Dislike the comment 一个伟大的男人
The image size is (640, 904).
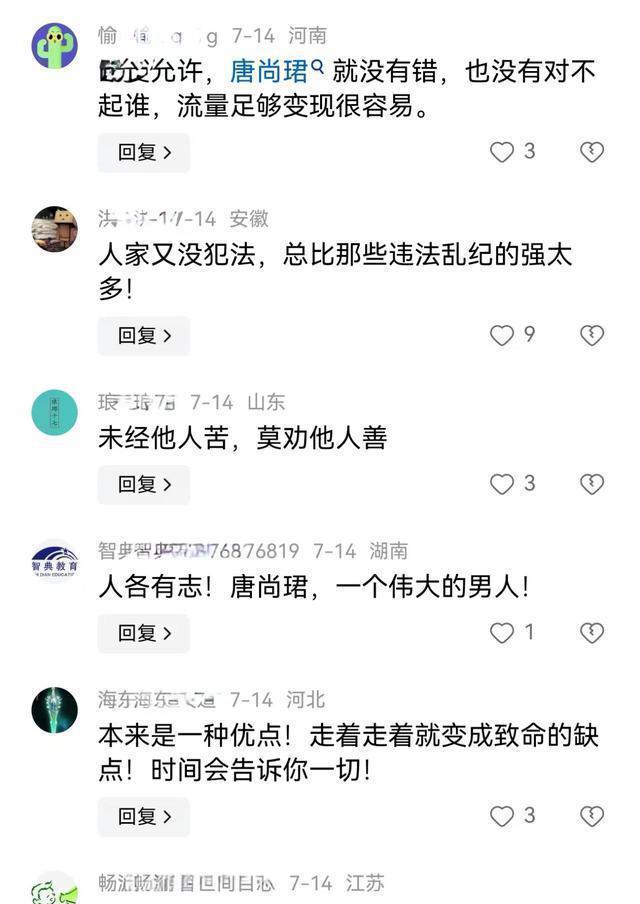coord(592,633)
